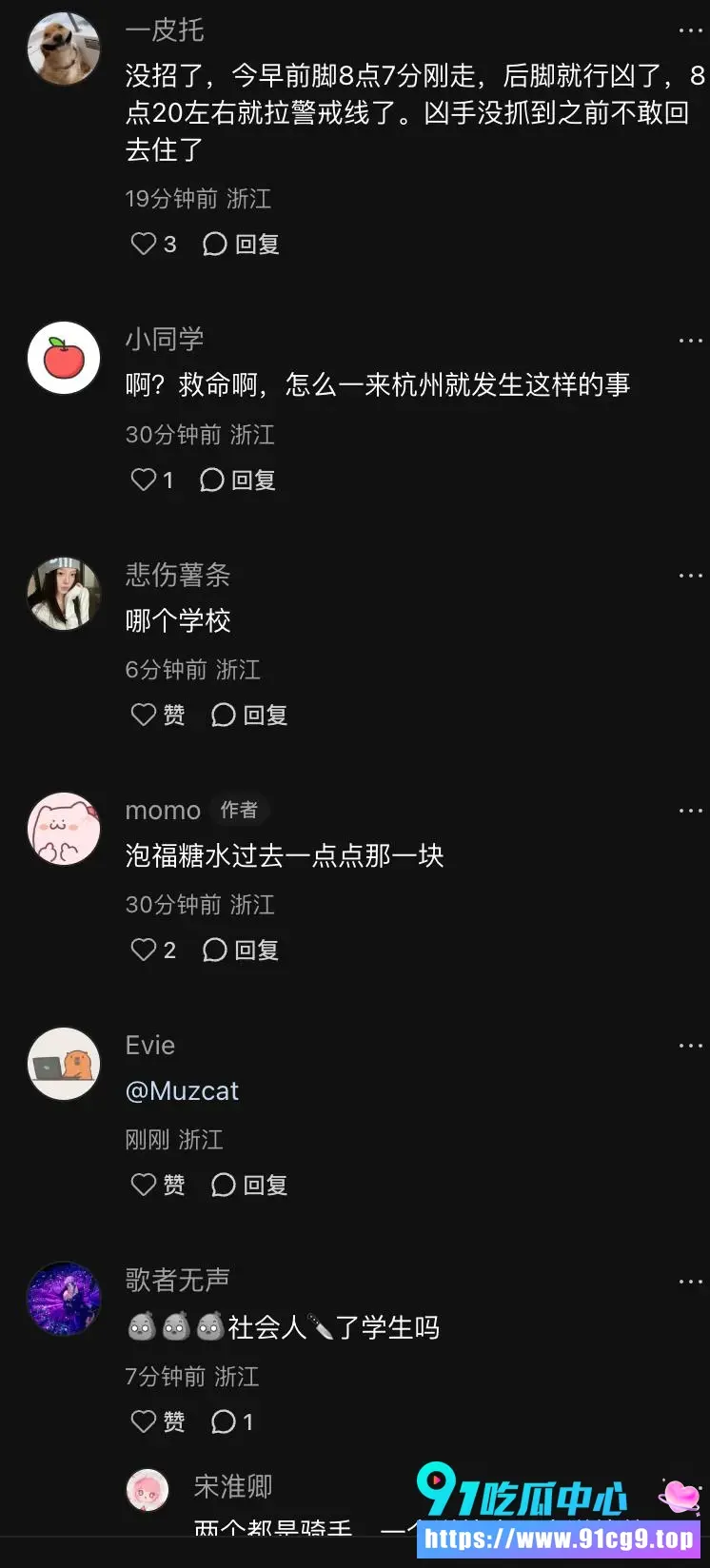Open 小同学's apple avatar profile
The width and height of the screenshot is (710, 1568).
[x=64, y=358]
